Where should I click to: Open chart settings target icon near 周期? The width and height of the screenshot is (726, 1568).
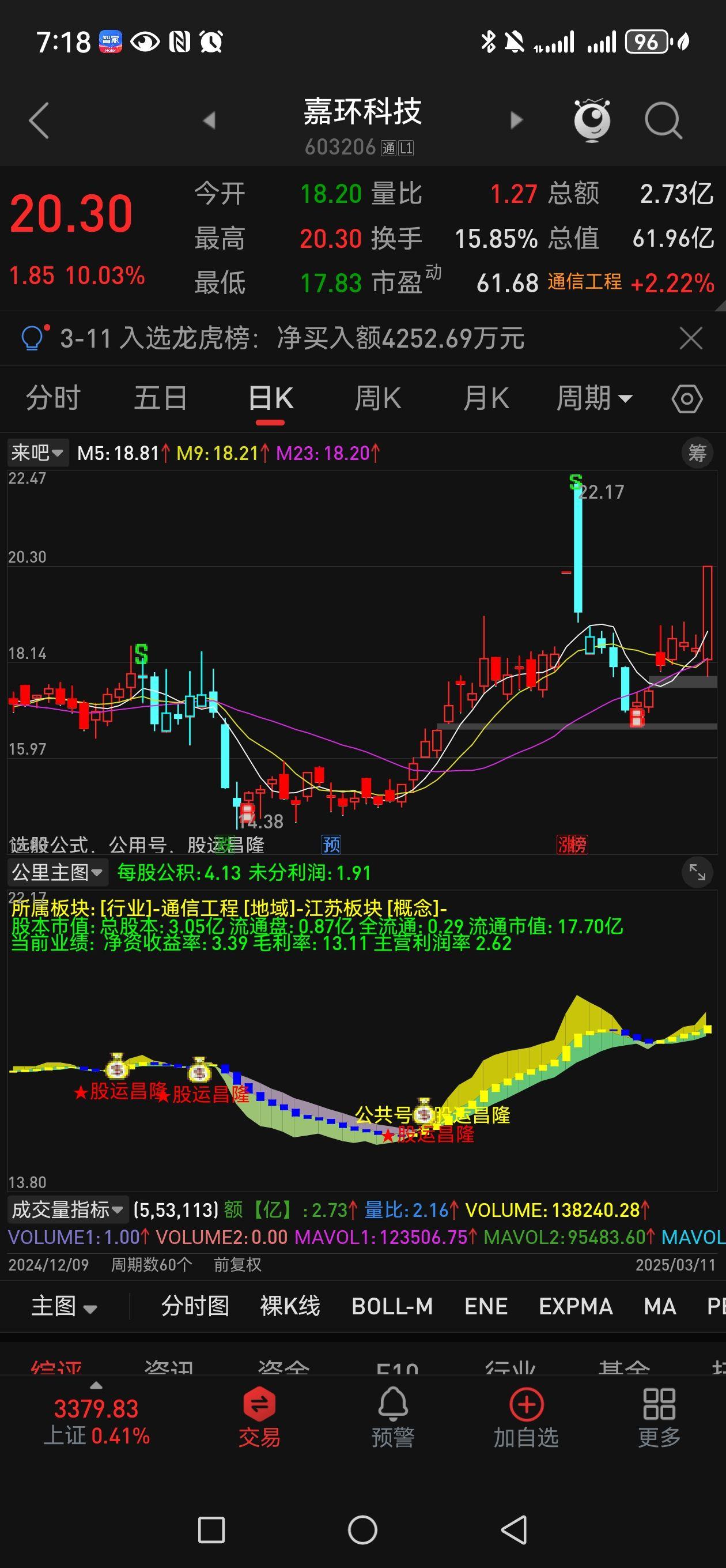click(689, 398)
